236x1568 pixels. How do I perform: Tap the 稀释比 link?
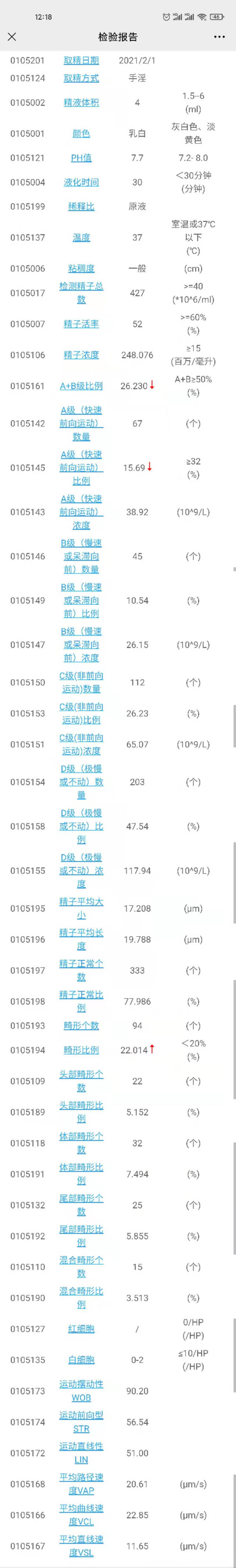point(81,206)
